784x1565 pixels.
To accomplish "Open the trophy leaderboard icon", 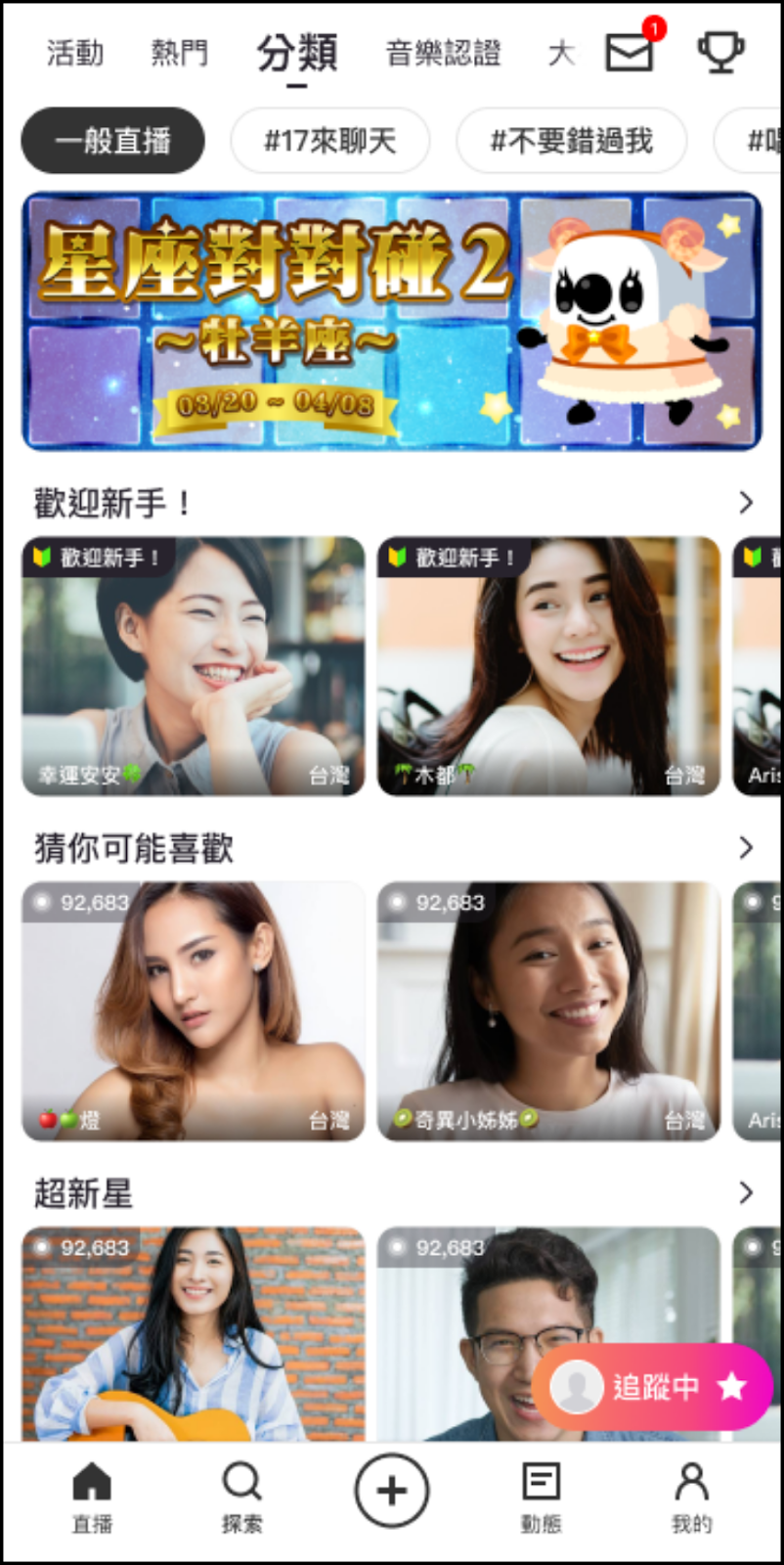I will pos(720,52).
